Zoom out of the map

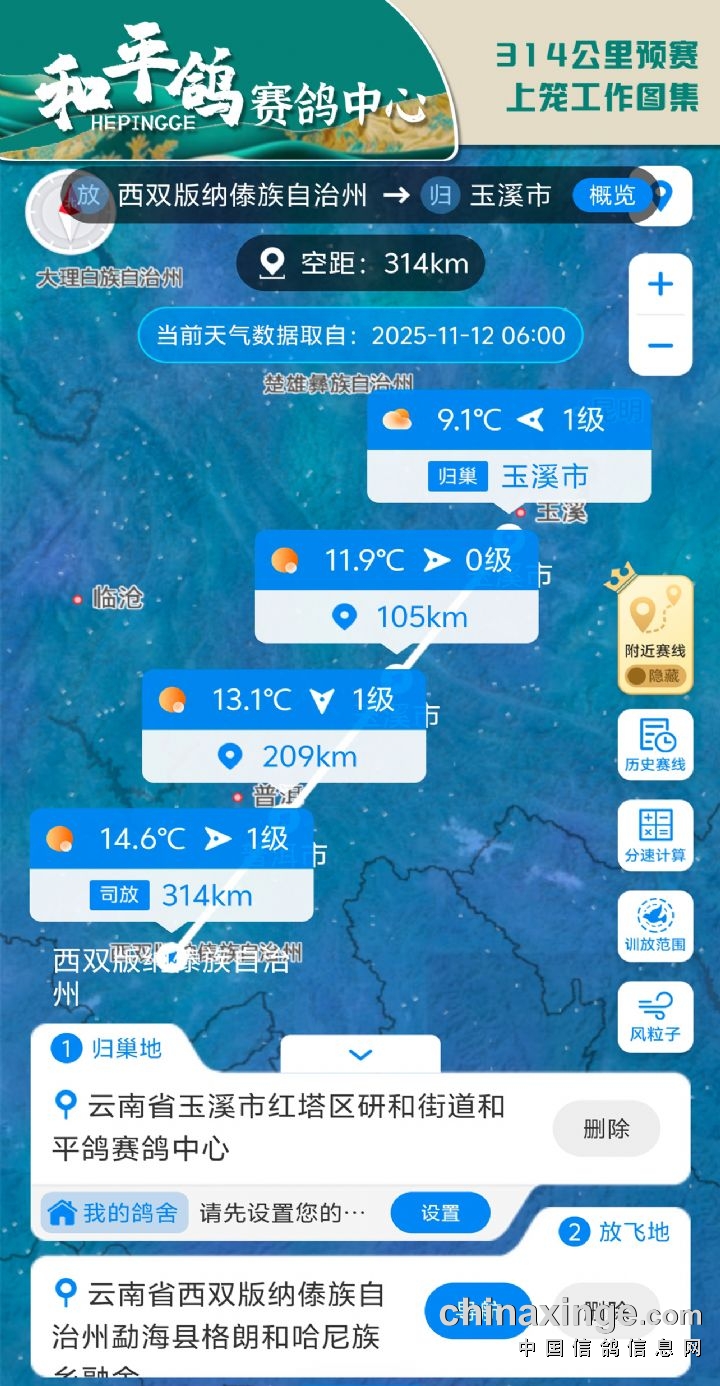click(660, 346)
